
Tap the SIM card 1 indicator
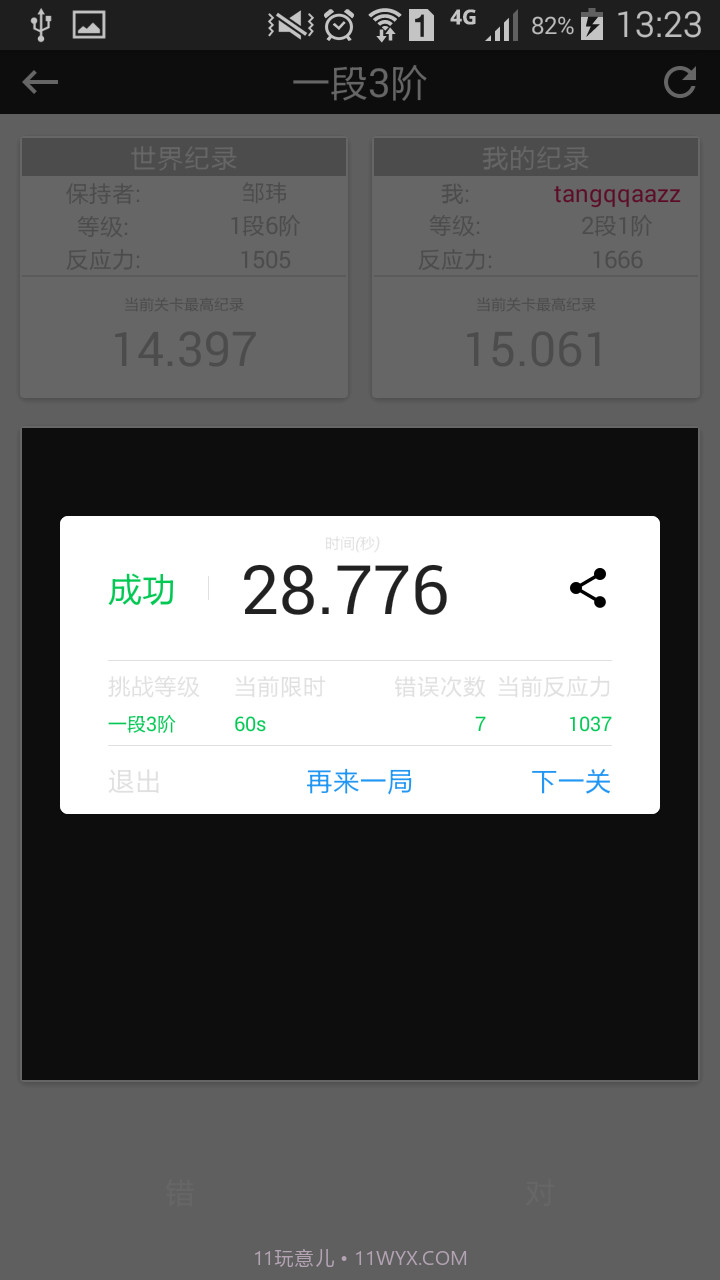pos(419,23)
